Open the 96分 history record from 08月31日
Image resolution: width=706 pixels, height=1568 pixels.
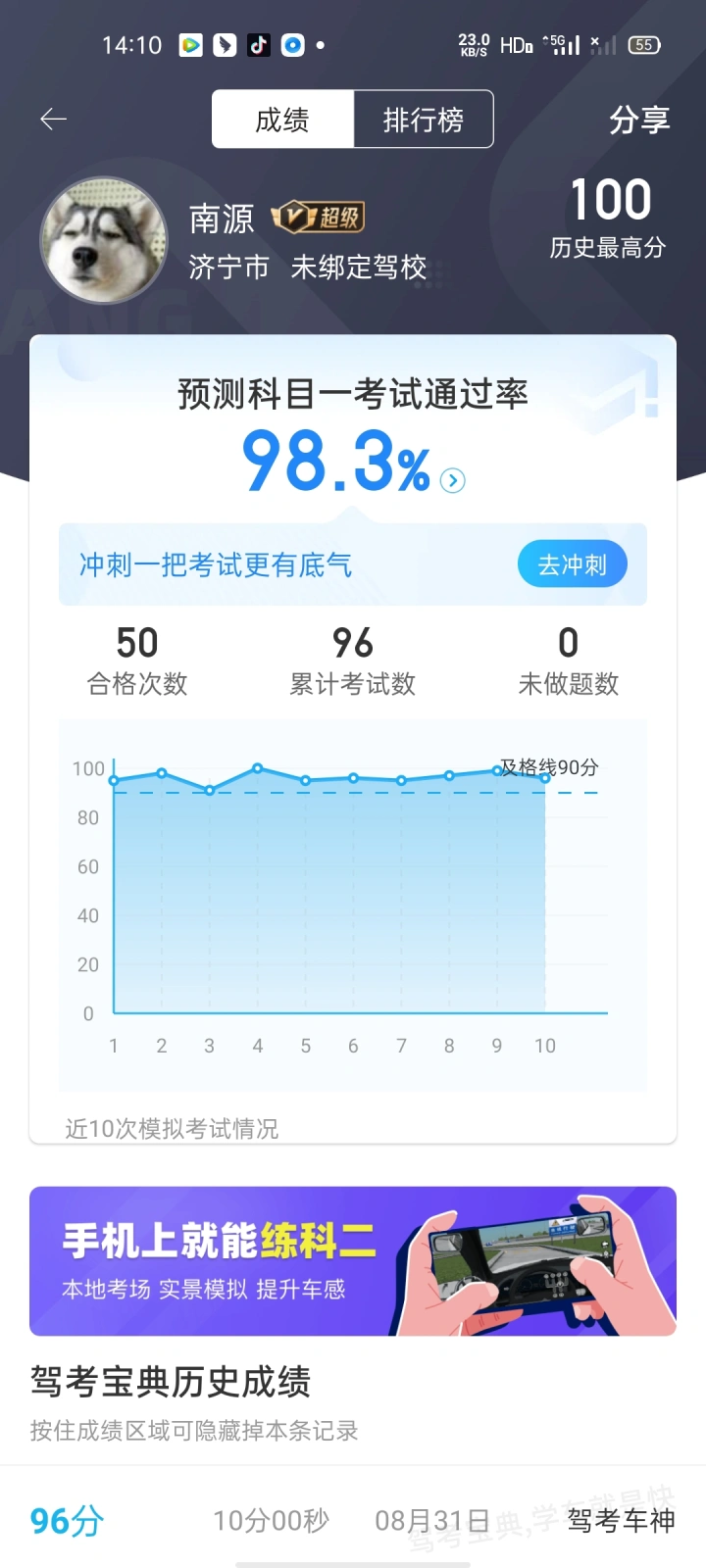[x=353, y=1520]
